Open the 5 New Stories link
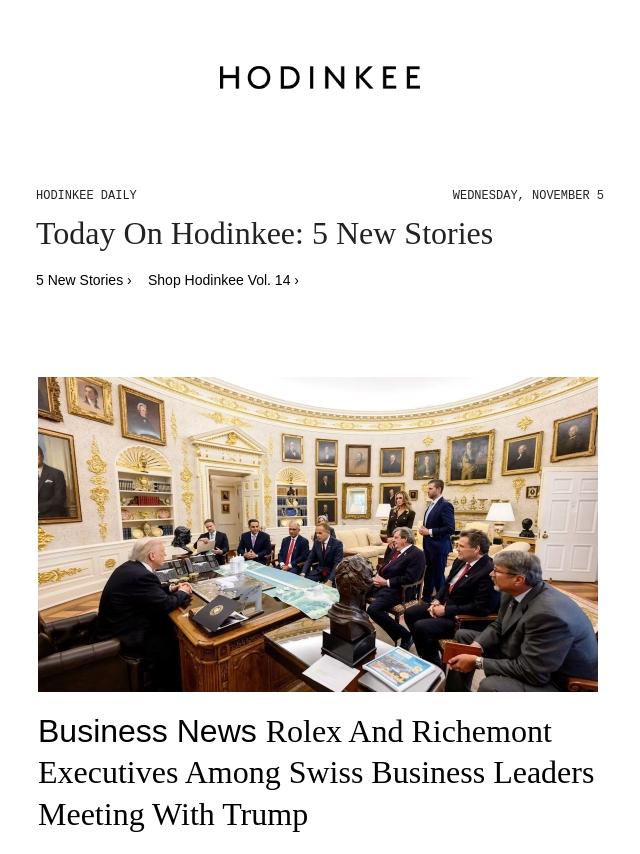 coord(83,280)
